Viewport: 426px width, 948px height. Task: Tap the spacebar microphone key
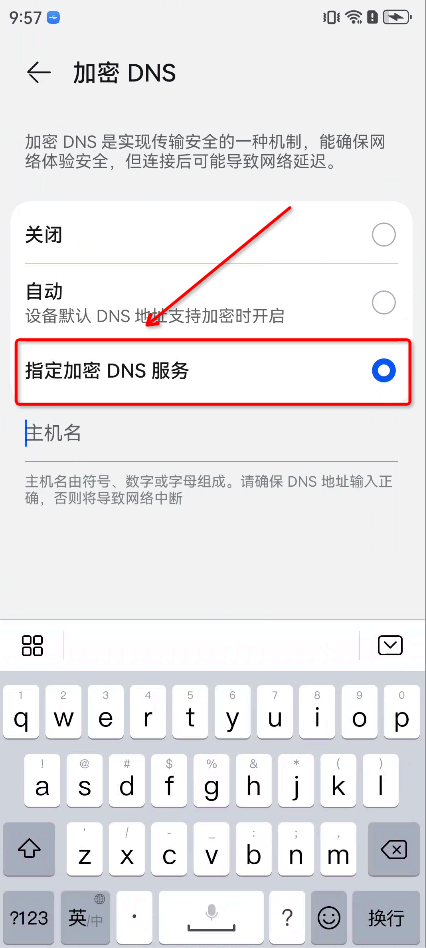pyautogui.click(x=211, y=919)
